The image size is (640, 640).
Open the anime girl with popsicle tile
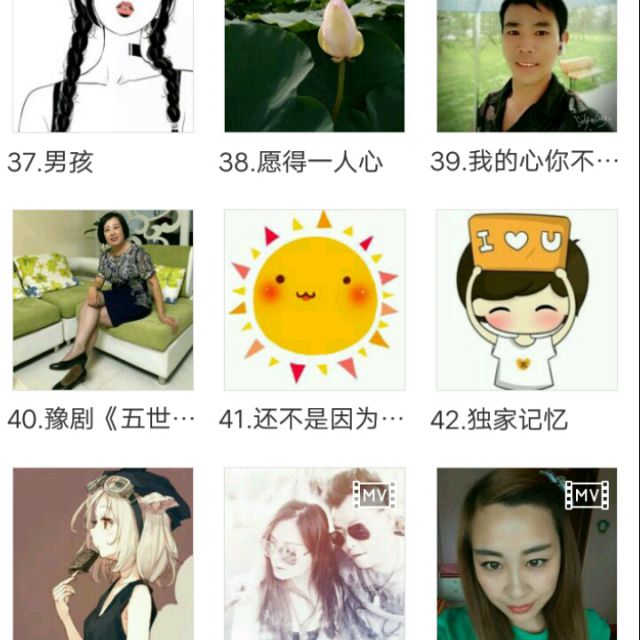[102, 554]
